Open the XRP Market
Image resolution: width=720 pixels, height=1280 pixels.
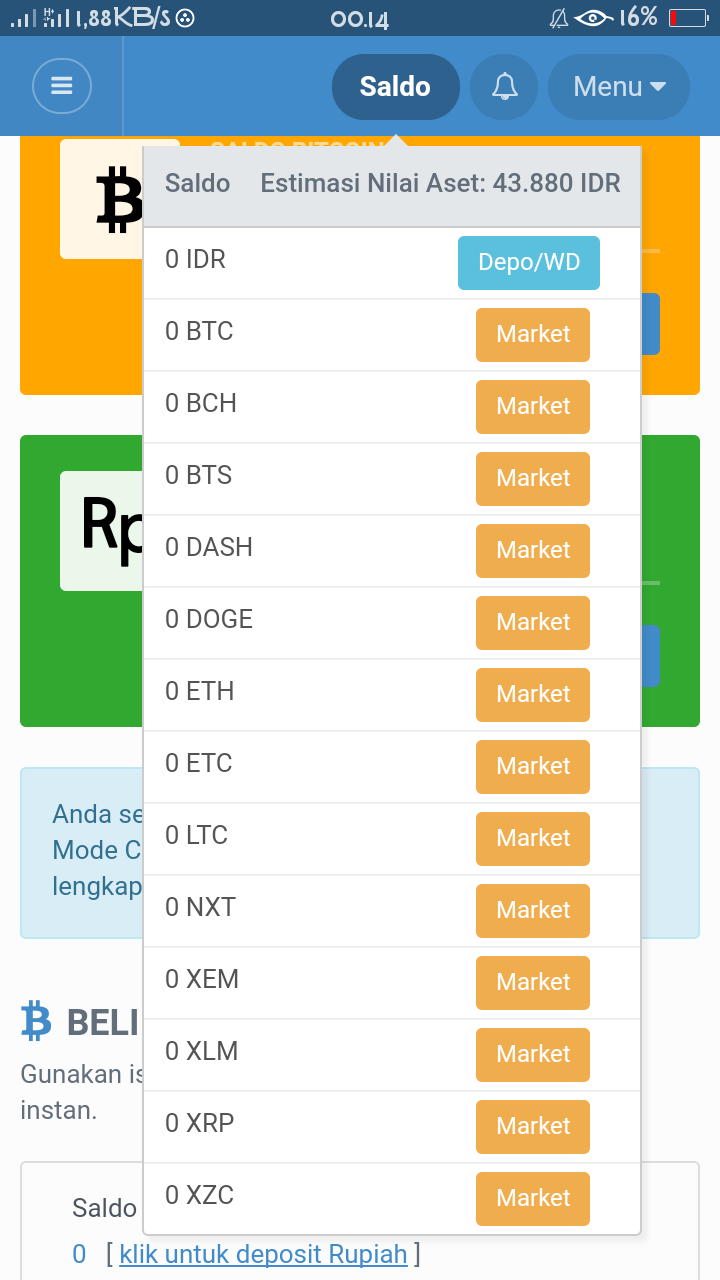tap(533, 1126)
